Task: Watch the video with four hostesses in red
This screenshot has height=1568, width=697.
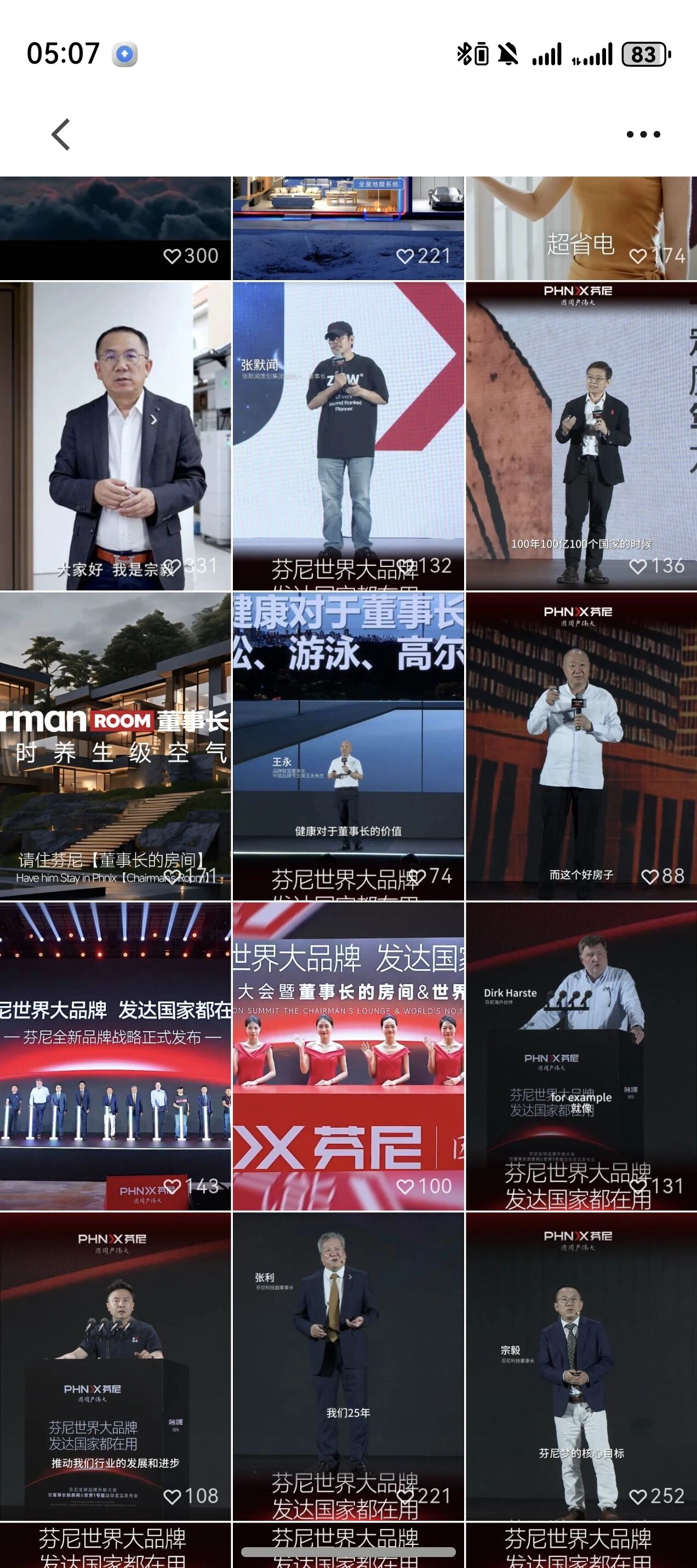Action: 348,1056
